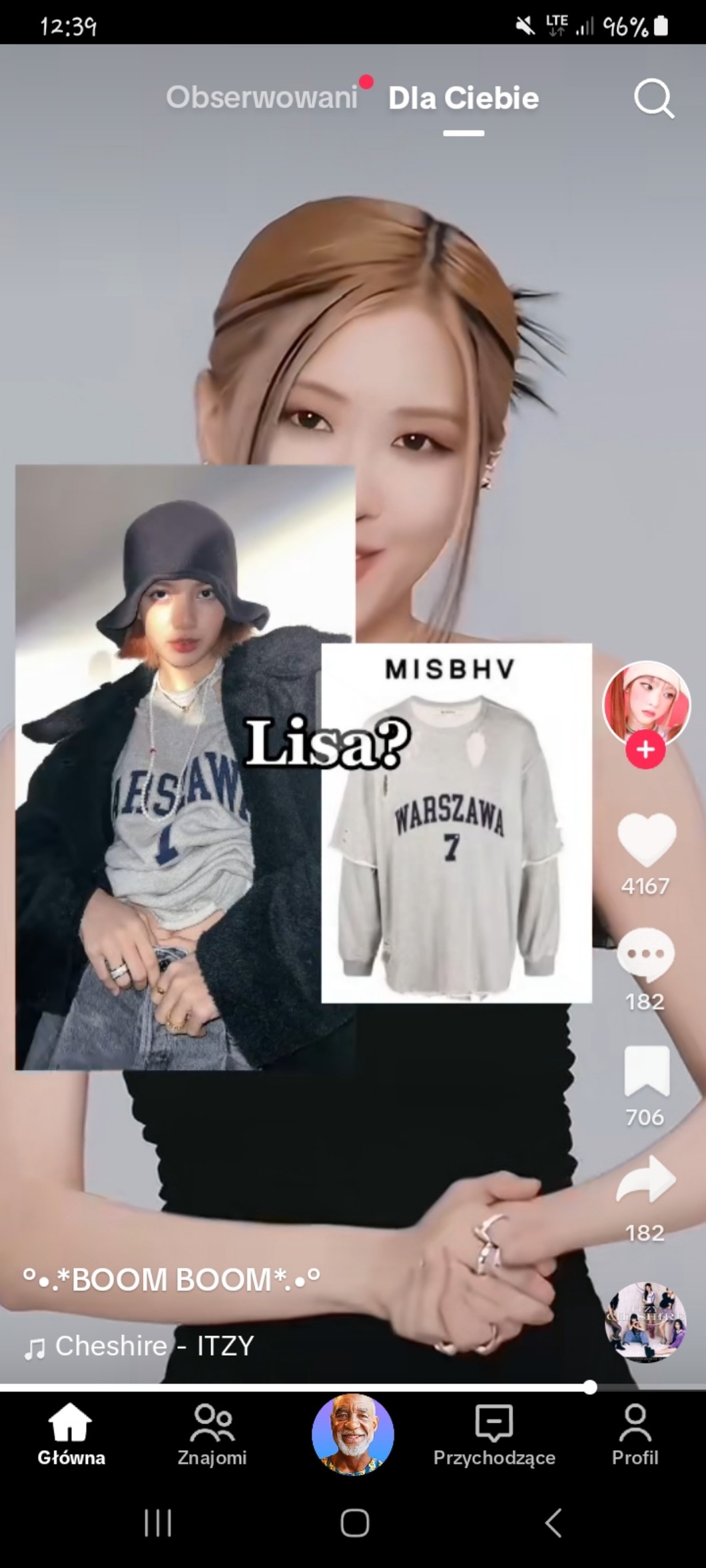706x1568 pixels.
Task: Share this video via arrow icon
Action: (646, 1182)
